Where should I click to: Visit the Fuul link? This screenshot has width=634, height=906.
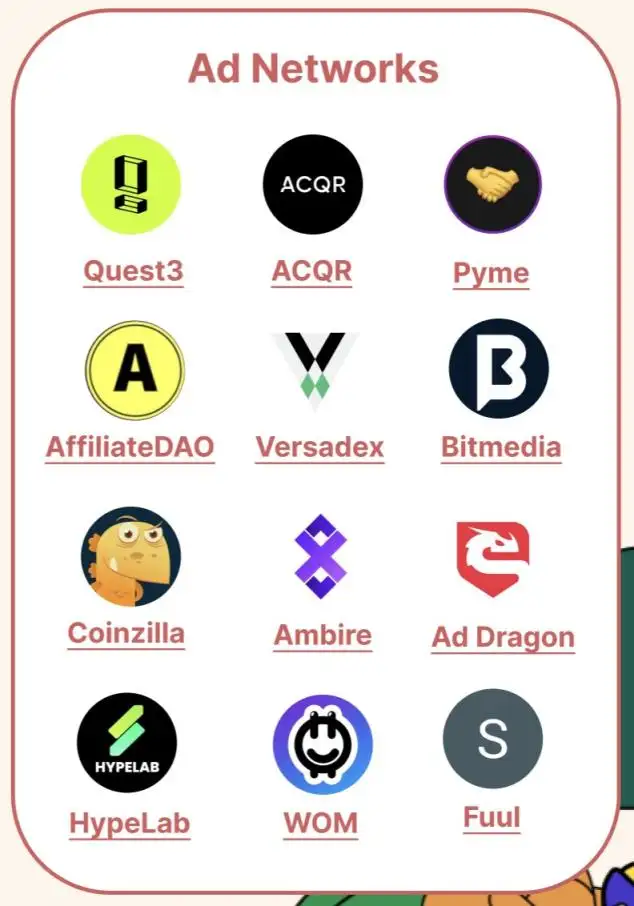[492, 818]
